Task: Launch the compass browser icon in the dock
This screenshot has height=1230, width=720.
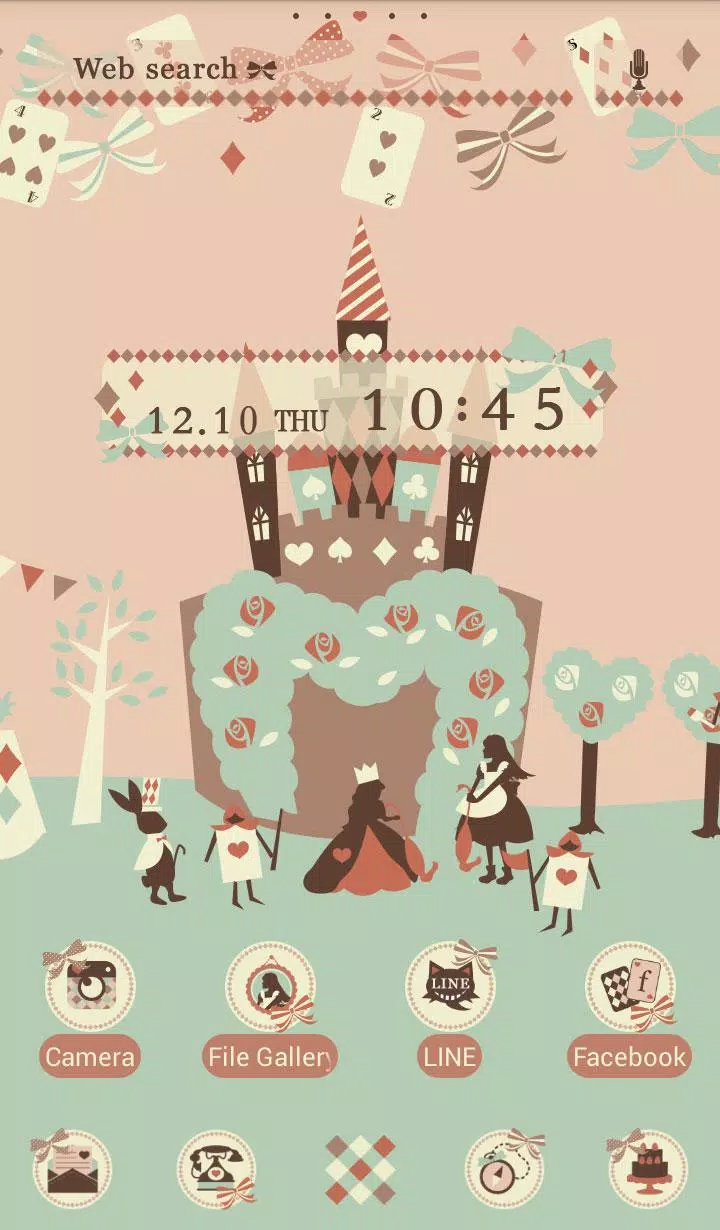Action: pyautogui.click(x=504, y=1170)
